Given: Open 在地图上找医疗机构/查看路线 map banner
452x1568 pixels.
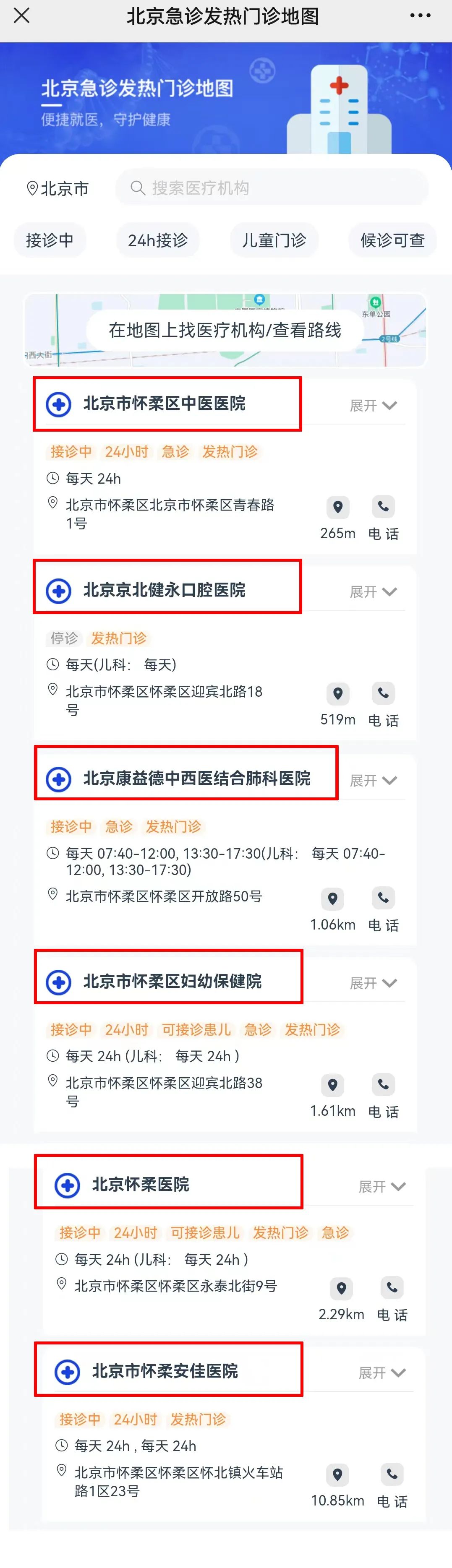Looking at the screenshot, I should [225, 330].
